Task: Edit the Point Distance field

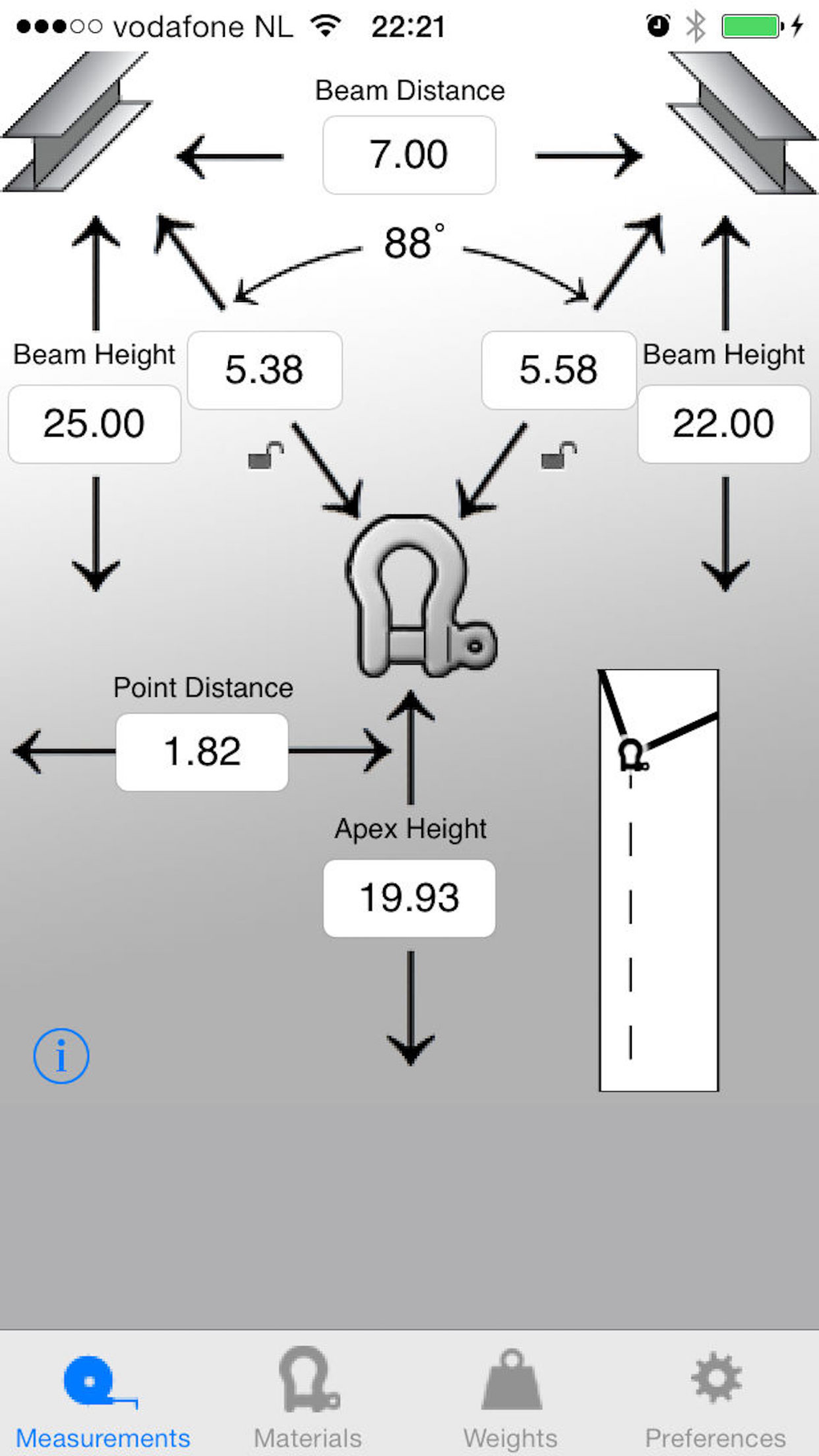Action: [202, 752]
